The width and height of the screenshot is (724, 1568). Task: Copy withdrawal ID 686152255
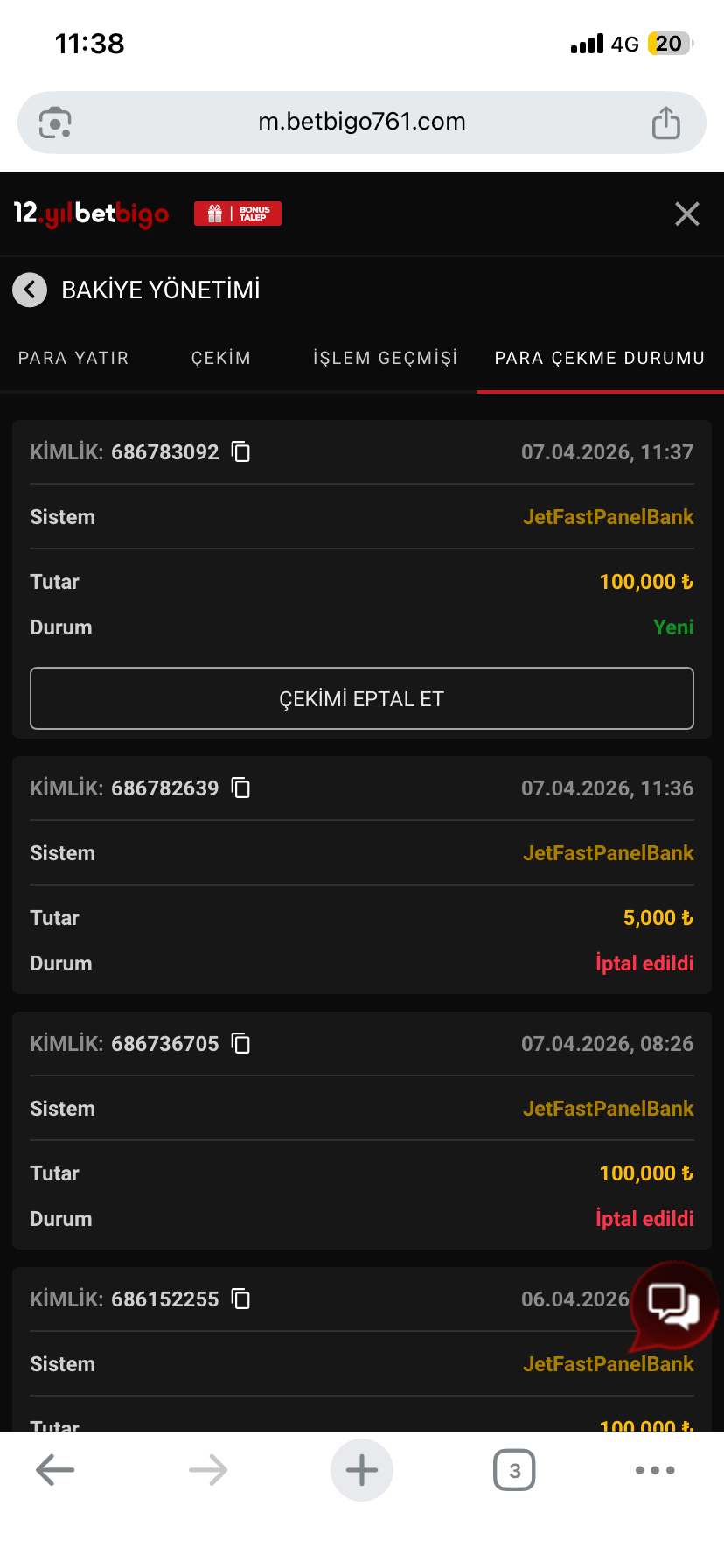point(240,1299)
